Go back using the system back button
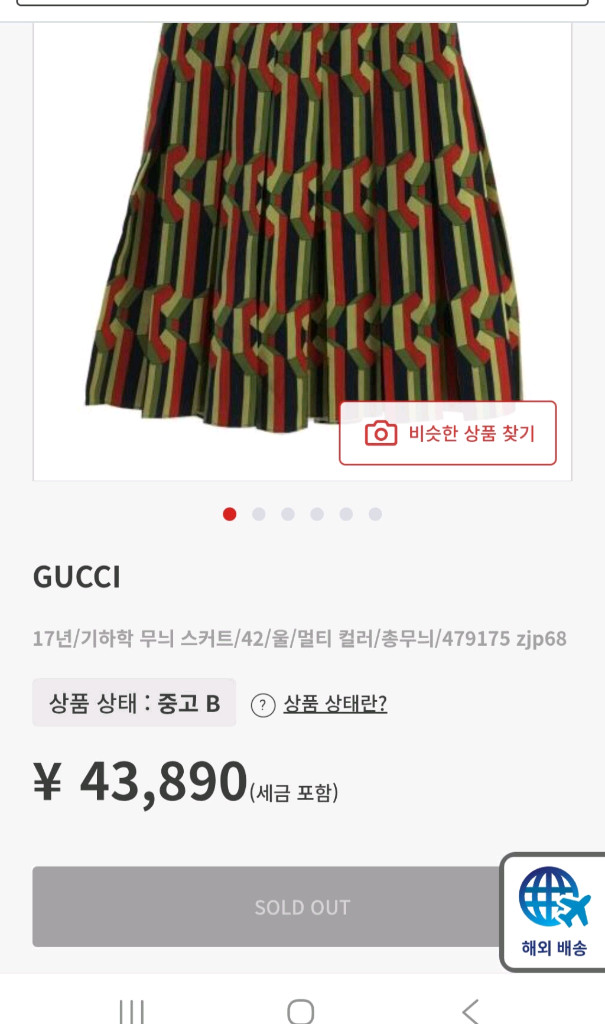The width and height of the screenshot is (605, 1024). (x=470, y=1010)
